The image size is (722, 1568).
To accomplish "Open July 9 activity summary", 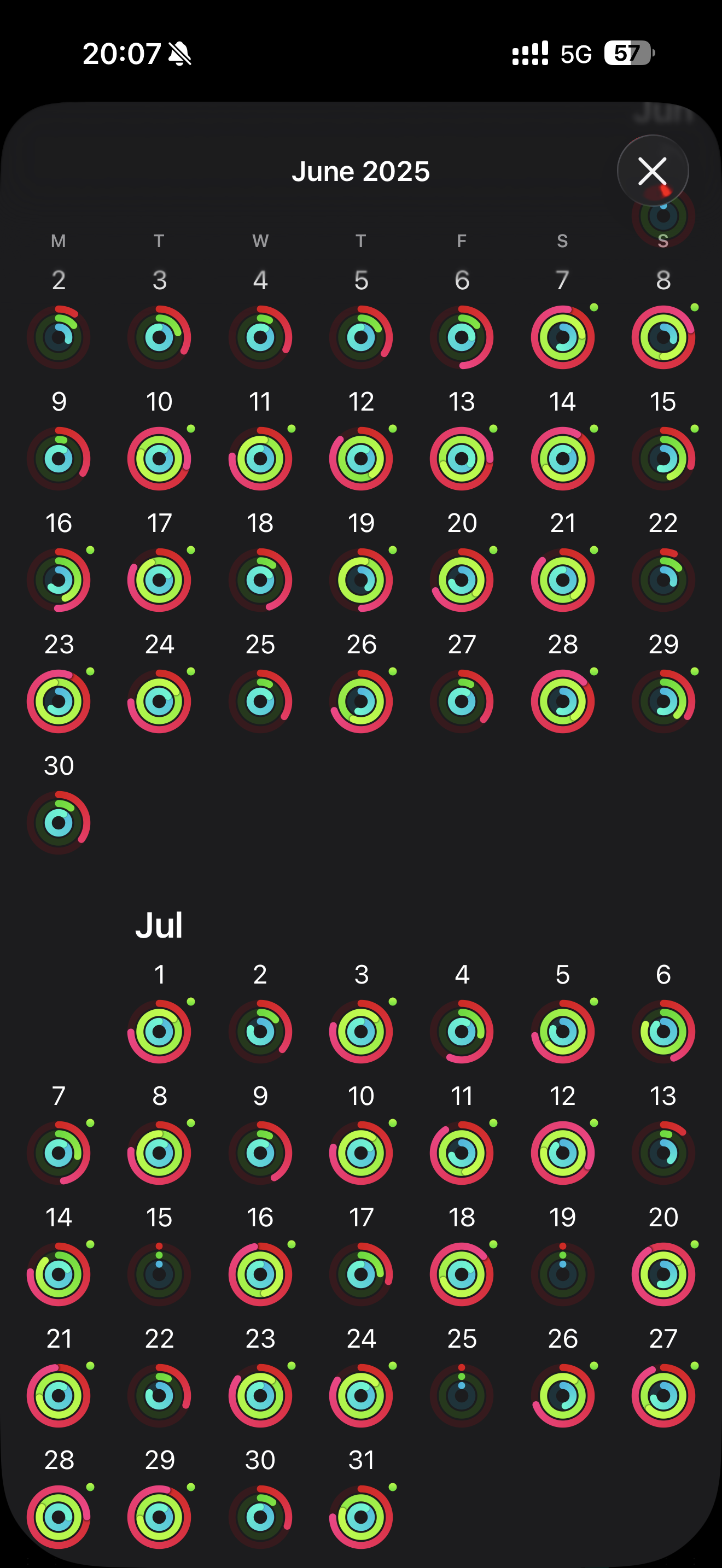I will point(260,1152).
